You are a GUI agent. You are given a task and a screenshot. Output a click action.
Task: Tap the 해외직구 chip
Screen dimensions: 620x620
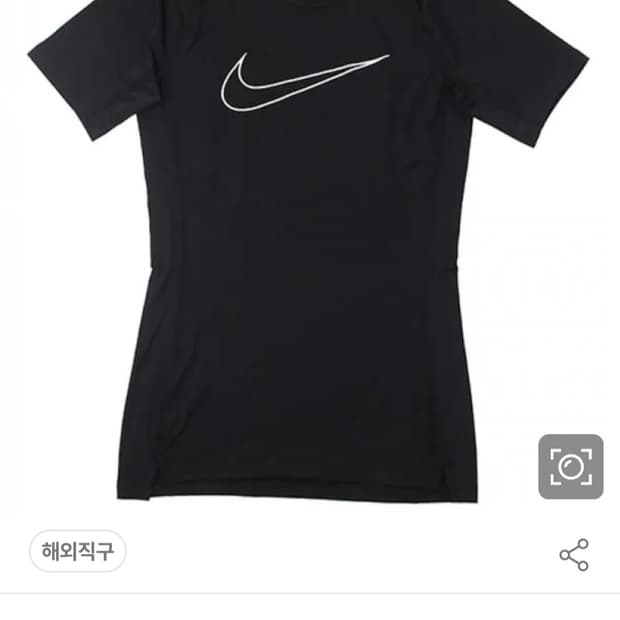pyautogui.click(x=78, y=551)
